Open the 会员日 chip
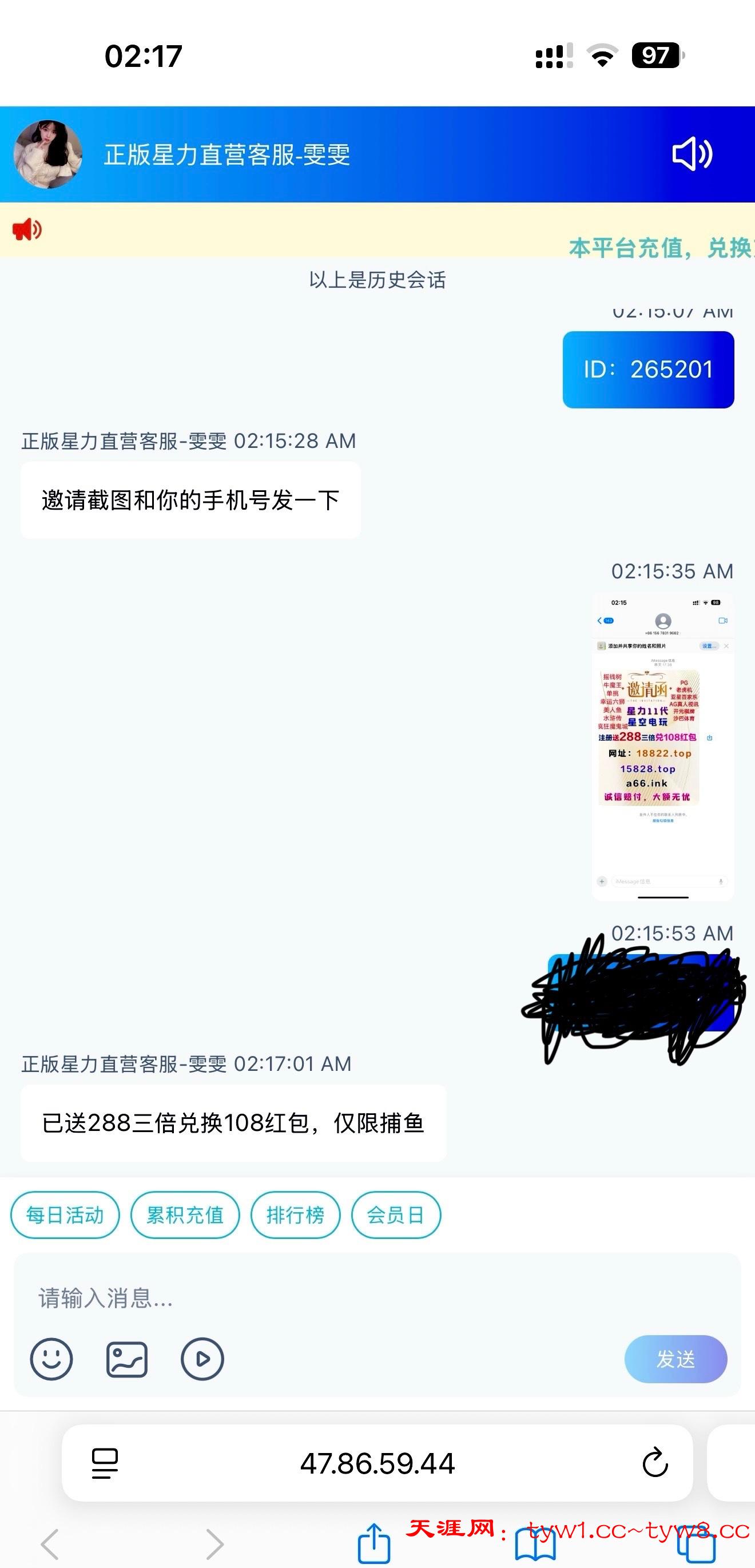The height and width of the screenshot is (1568, 755). [395, 1216]
